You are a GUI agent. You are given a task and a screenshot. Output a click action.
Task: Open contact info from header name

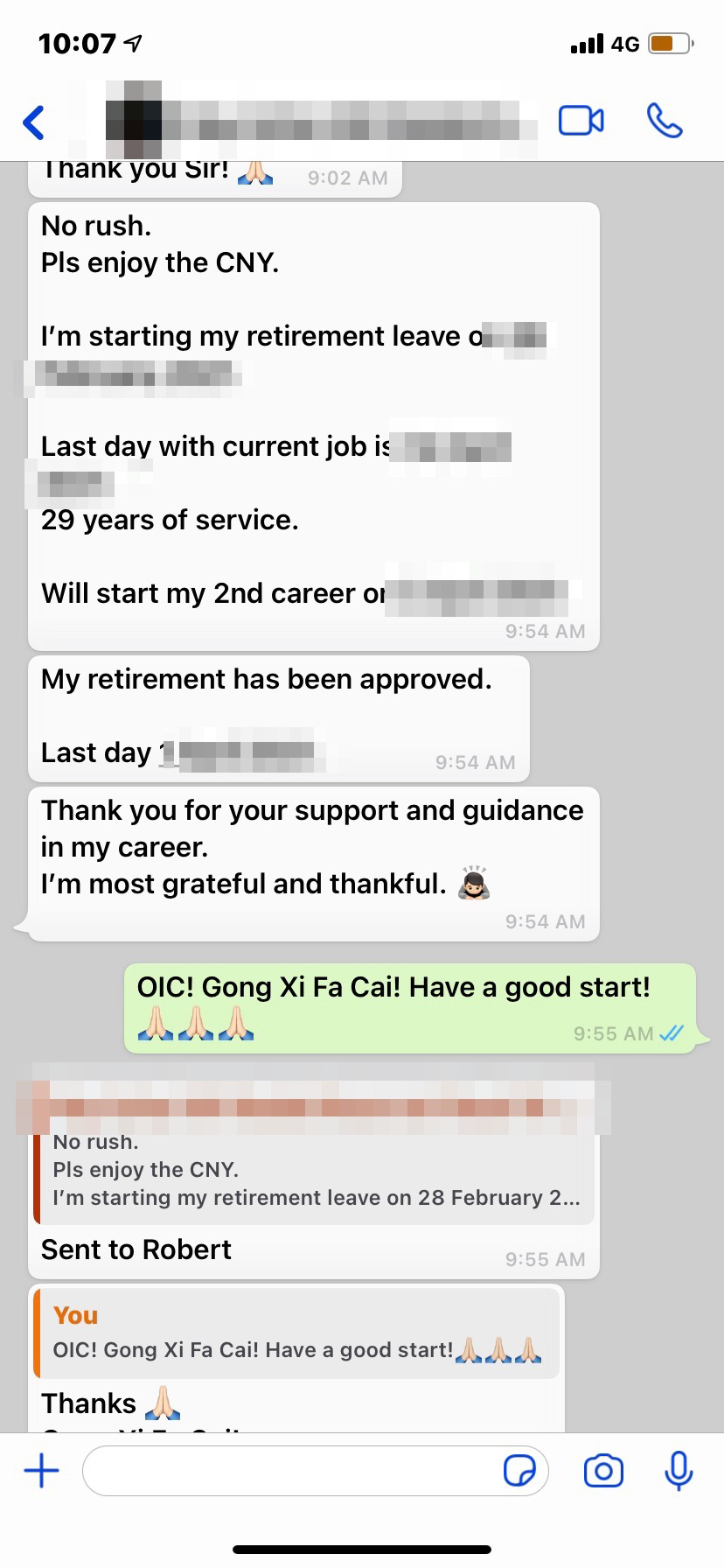(x=324, y=122)
